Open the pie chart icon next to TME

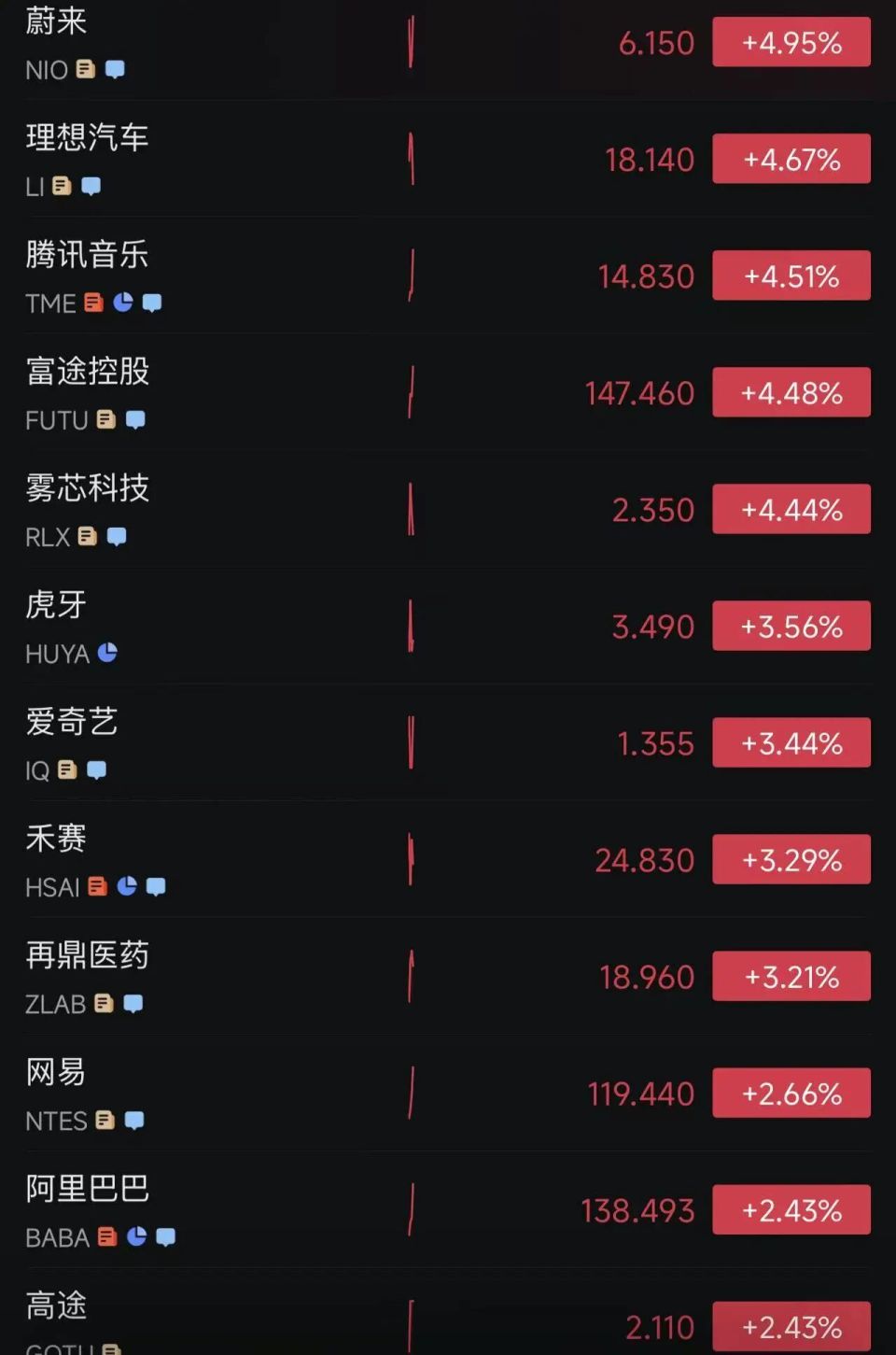[x=121, y=303]
